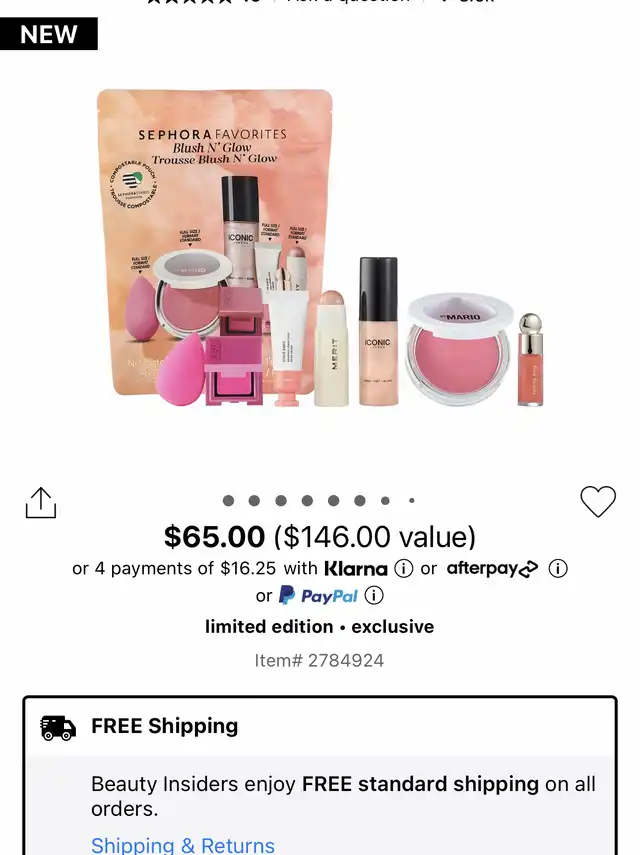Share this Blush N' Glow product
640x855 pixels.
41,502
